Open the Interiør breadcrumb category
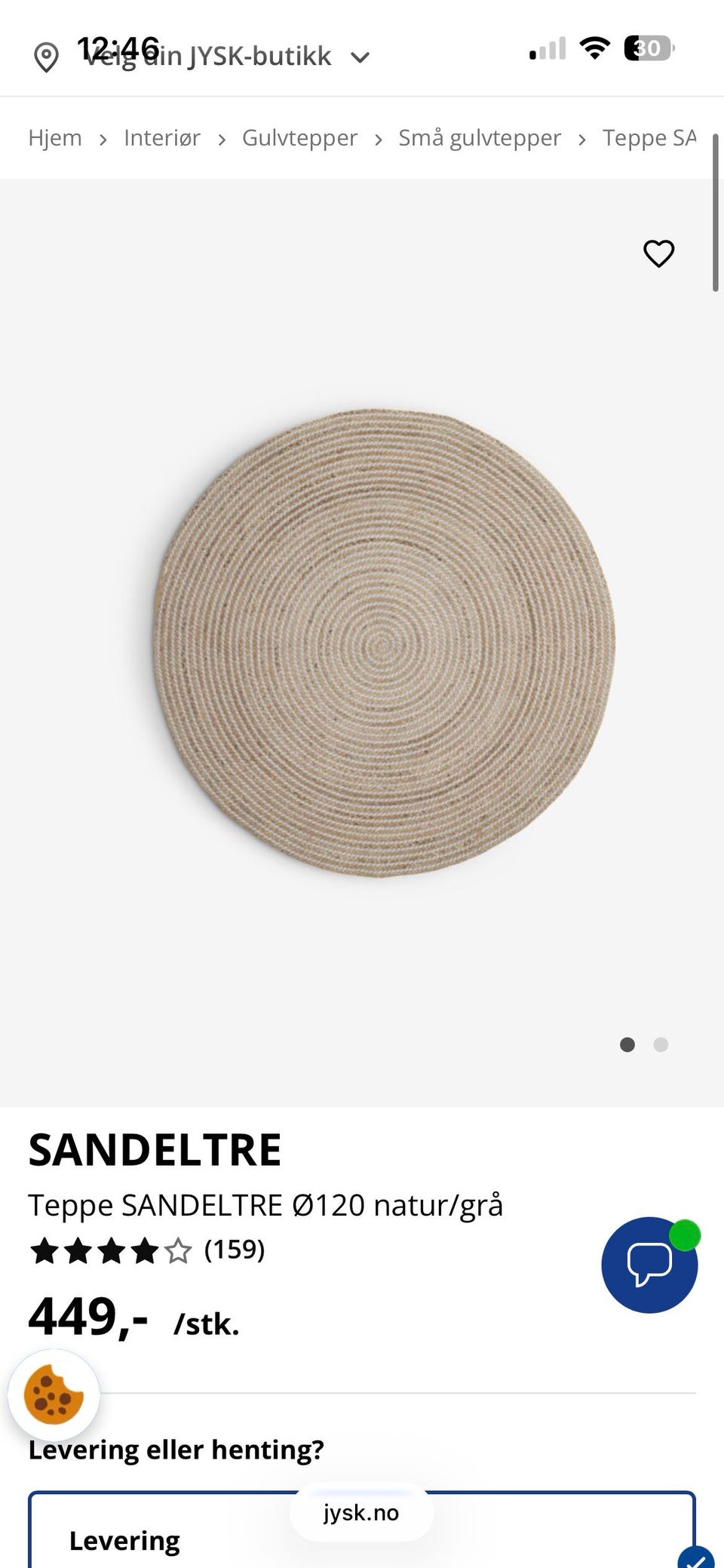 click(161, 137)
